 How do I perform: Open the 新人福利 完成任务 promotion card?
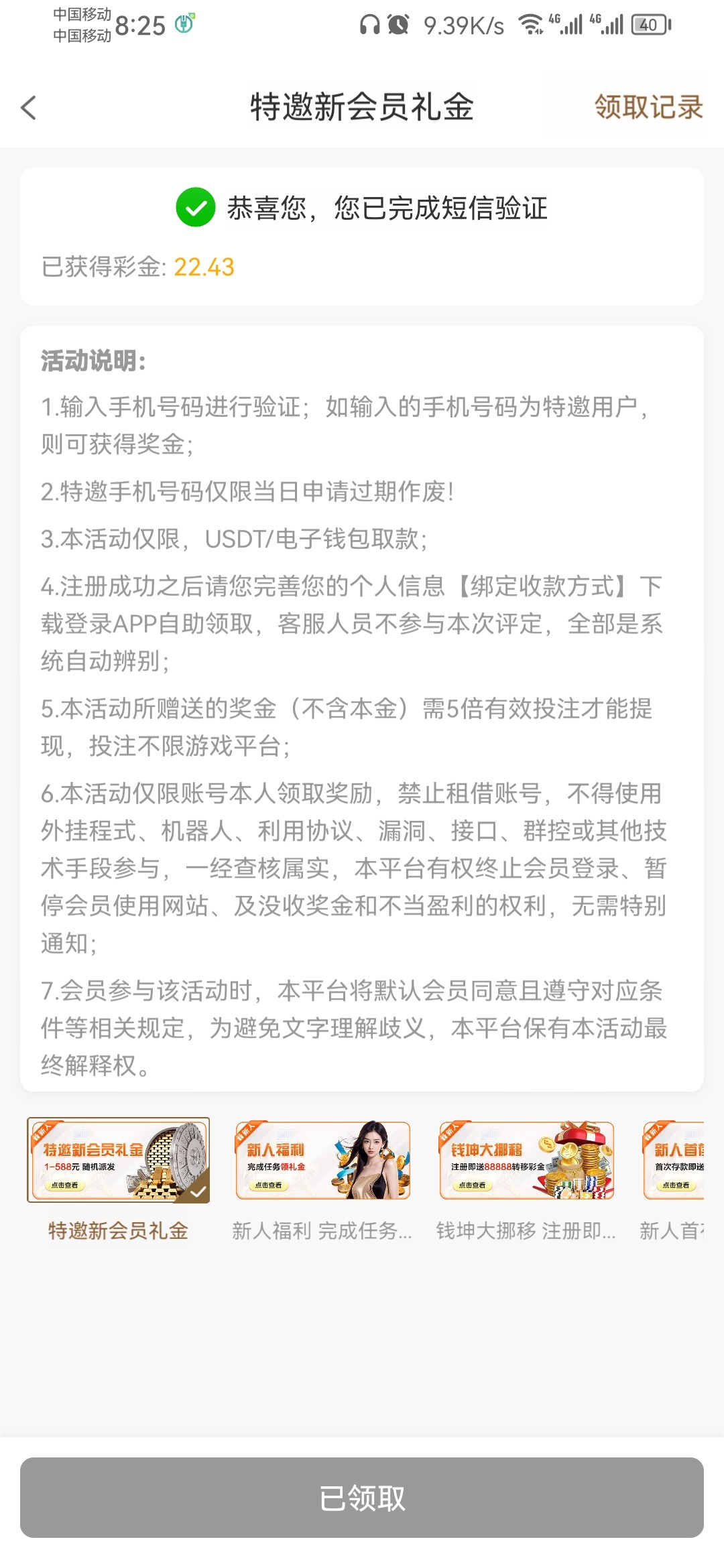pyautogui.click(x=322, y=1160)
